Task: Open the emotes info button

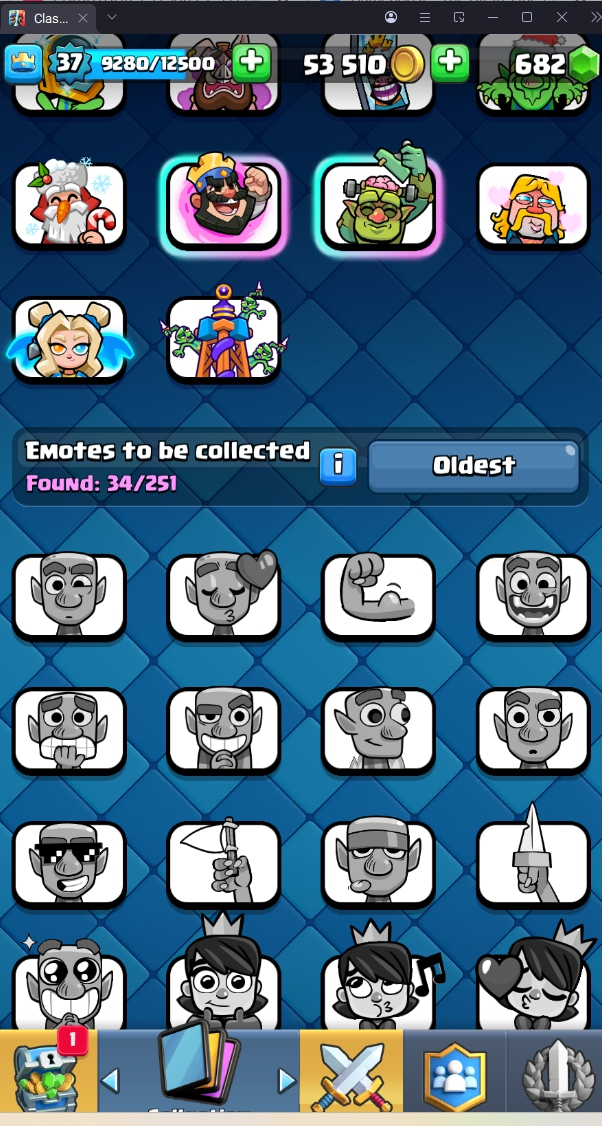Action: tap(338, 466)
